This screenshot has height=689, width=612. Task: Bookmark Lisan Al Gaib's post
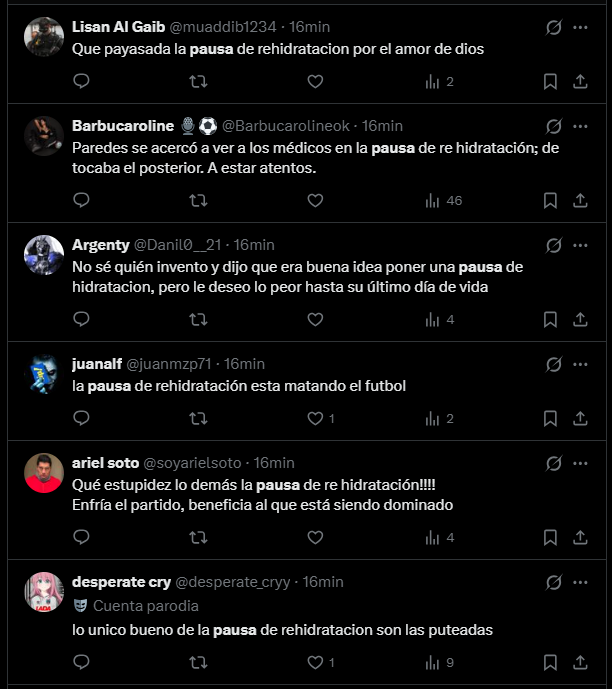click(x=550, y=82)
